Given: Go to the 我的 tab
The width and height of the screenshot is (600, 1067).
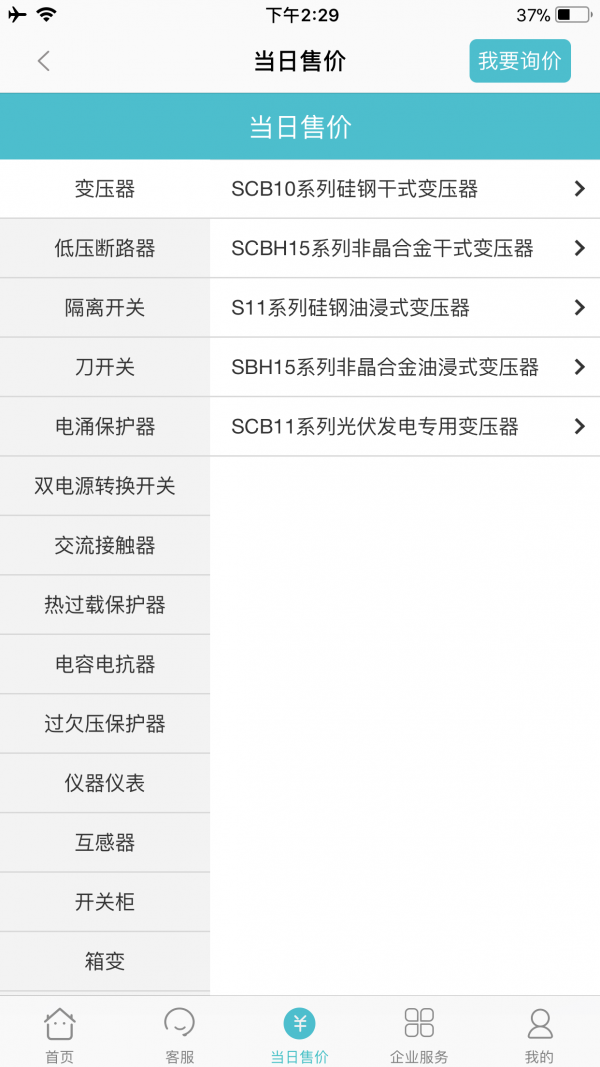Looking at the screenshot, I should [539, 1033].
